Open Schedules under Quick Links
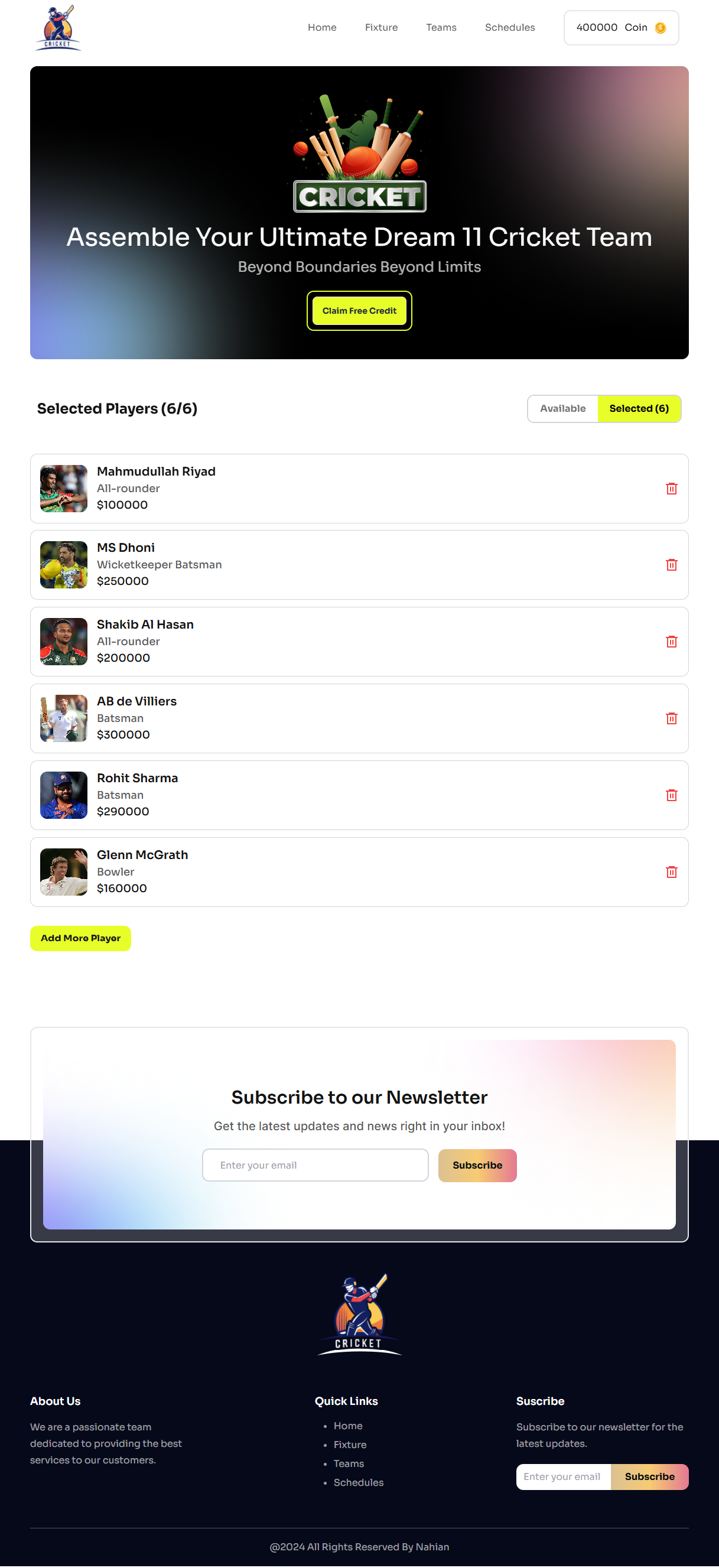The width and height of the screenshot is (719, 1568). (359, 1482)
